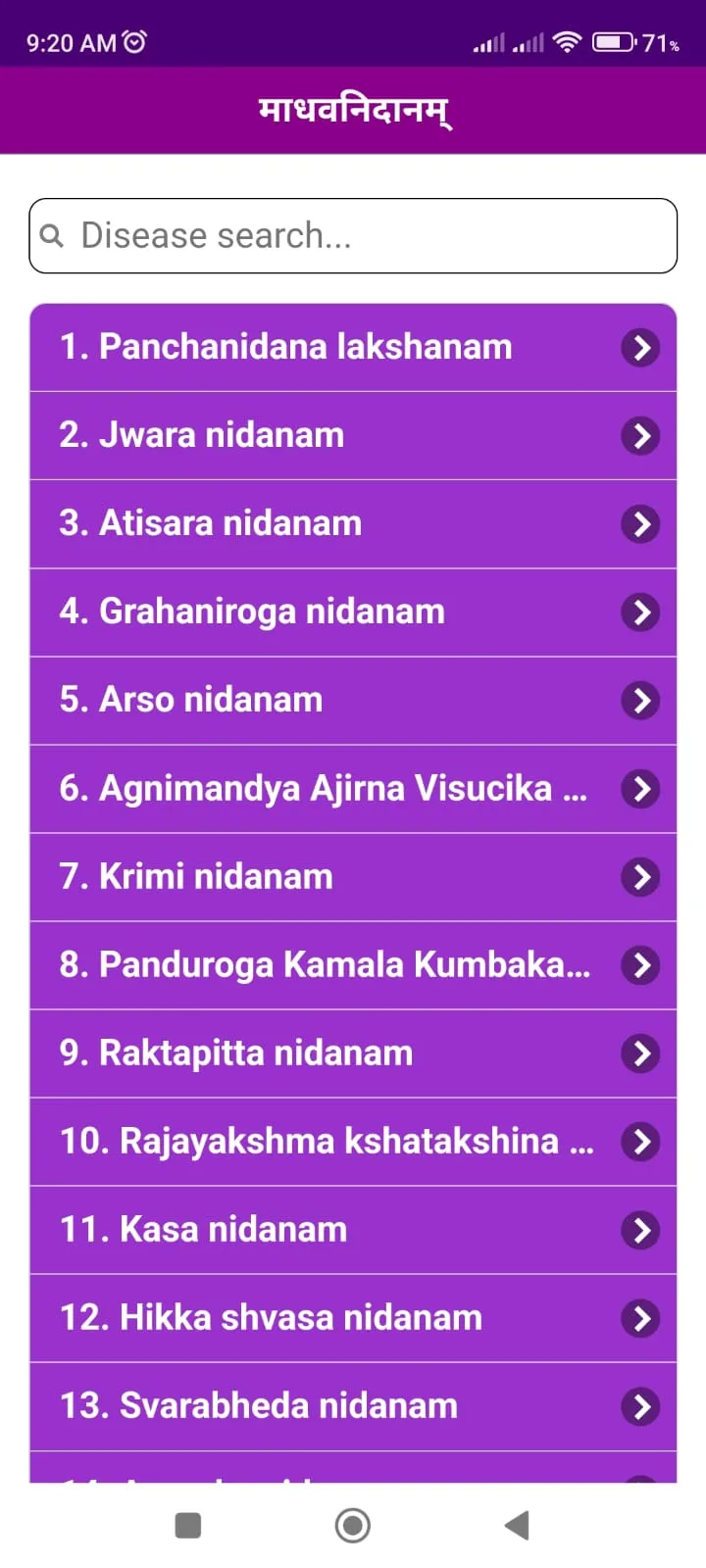Tap the system home button
706x1568 pixels.
[x=353, y=1525]
